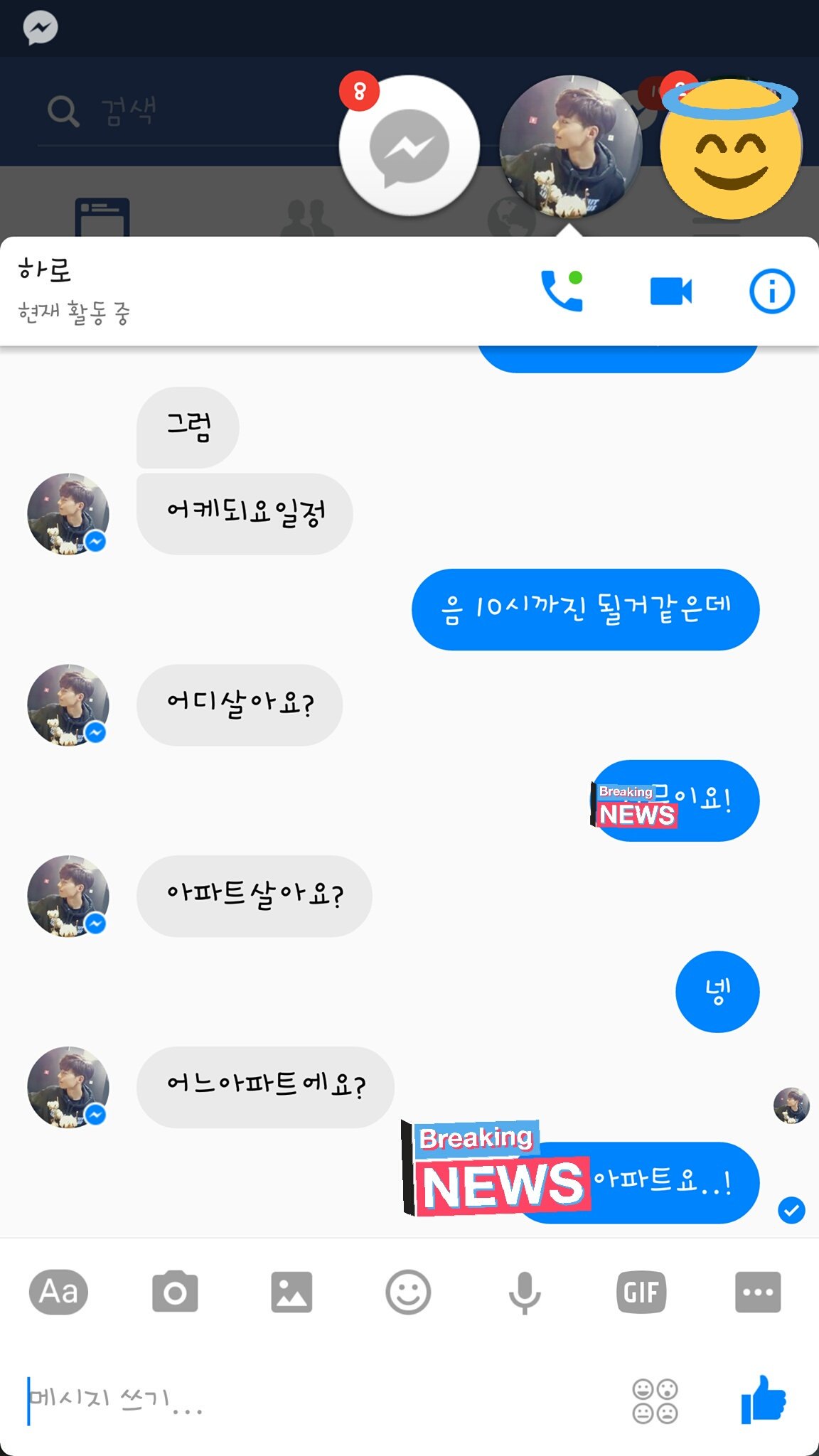This screenshot has width=819, height=1456.
Task: Tap 하로's avatar beside 어디살아요?
Action: pyautogui.click(x=68, y=705)
